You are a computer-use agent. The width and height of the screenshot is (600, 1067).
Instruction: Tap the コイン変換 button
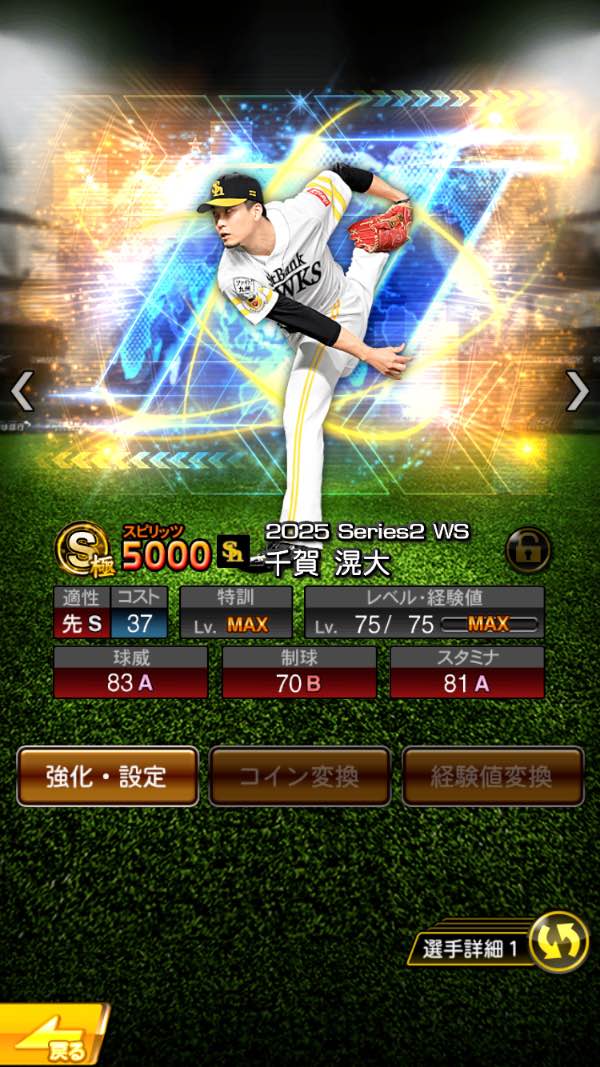299,776
